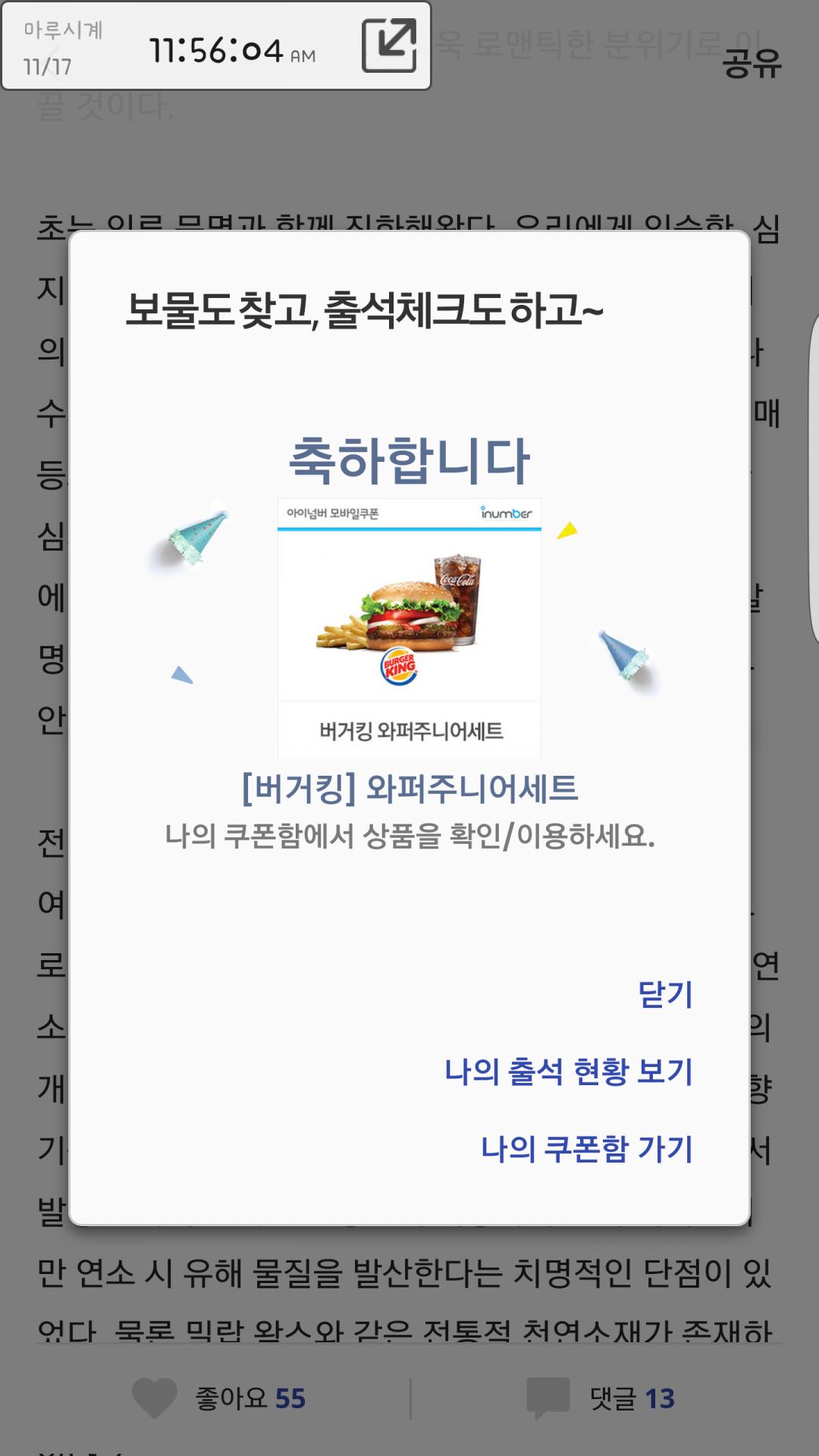Open the 댓글 13 comments

click(x=601, y=1398)
